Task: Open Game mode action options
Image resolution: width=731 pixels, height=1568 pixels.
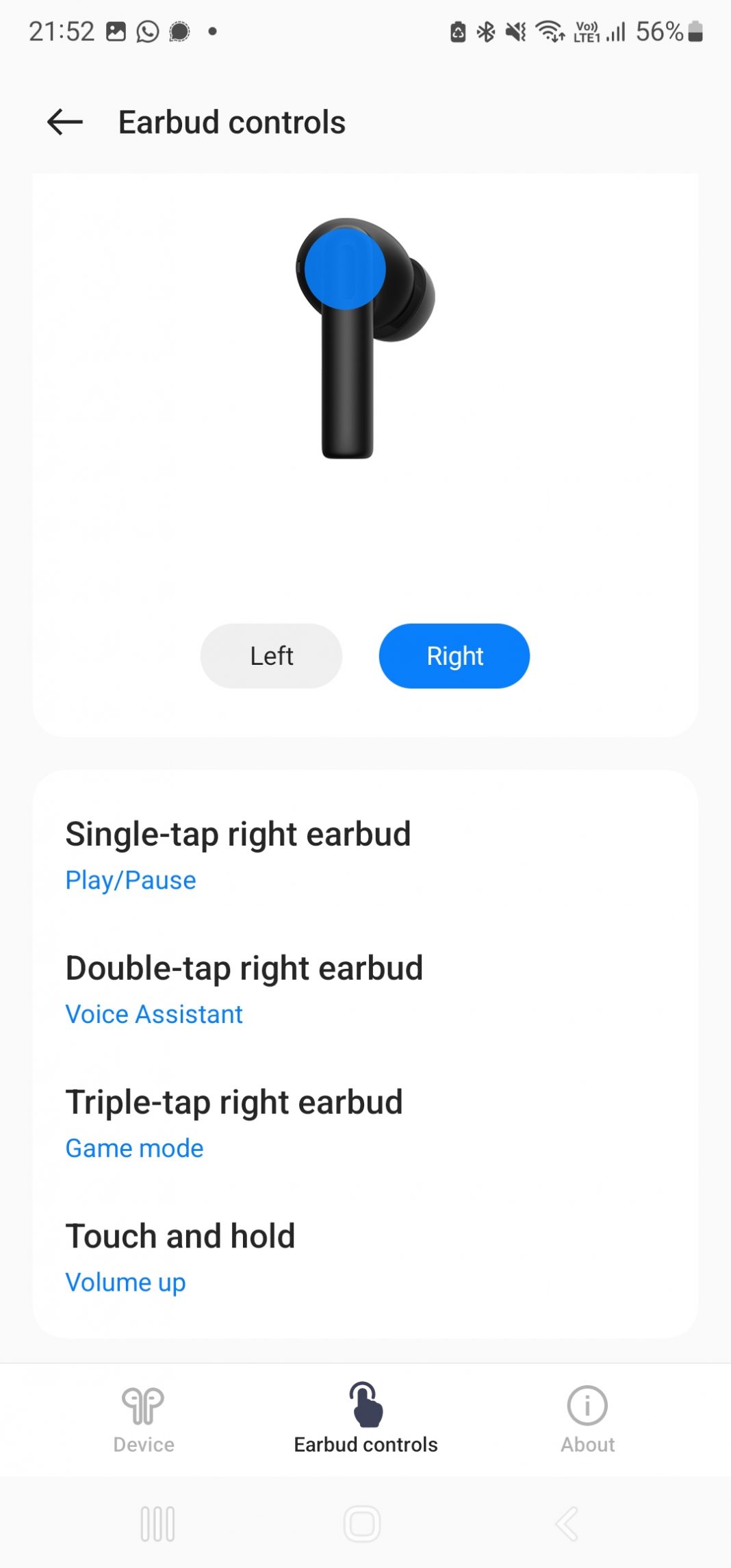Action: (x=134, y=1148)
